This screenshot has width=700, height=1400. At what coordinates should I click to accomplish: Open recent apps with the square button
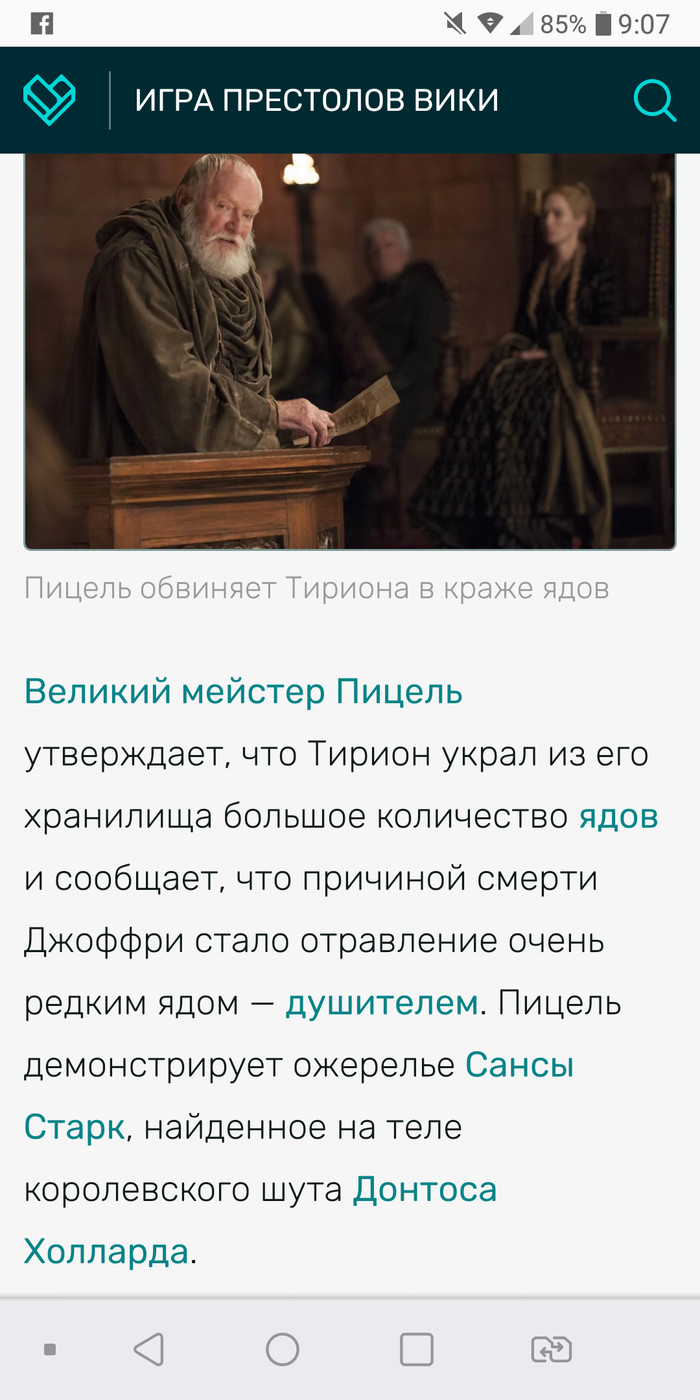[416, 1349]
